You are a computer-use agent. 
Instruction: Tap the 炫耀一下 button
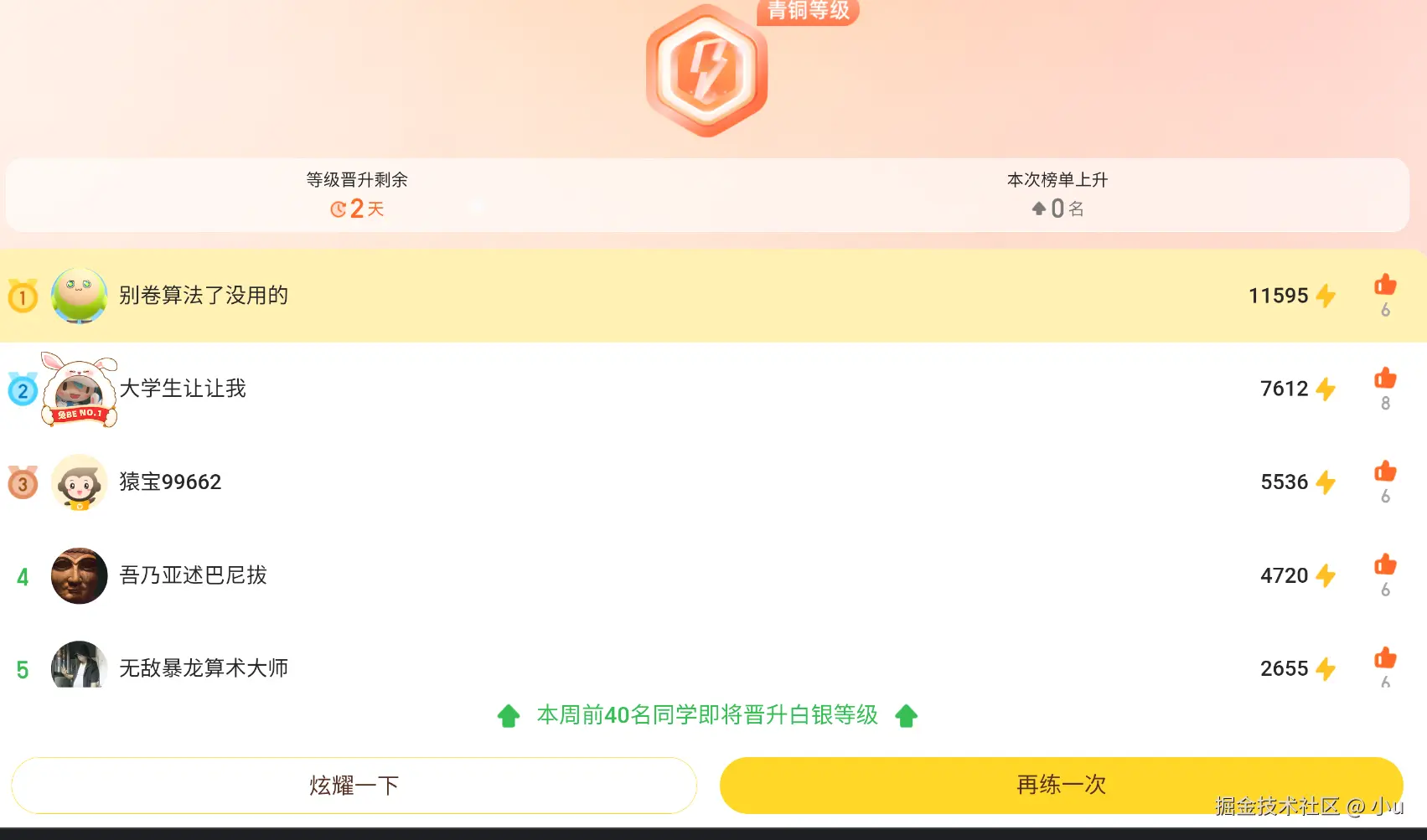pyautogui.click(x=354, y=785)
